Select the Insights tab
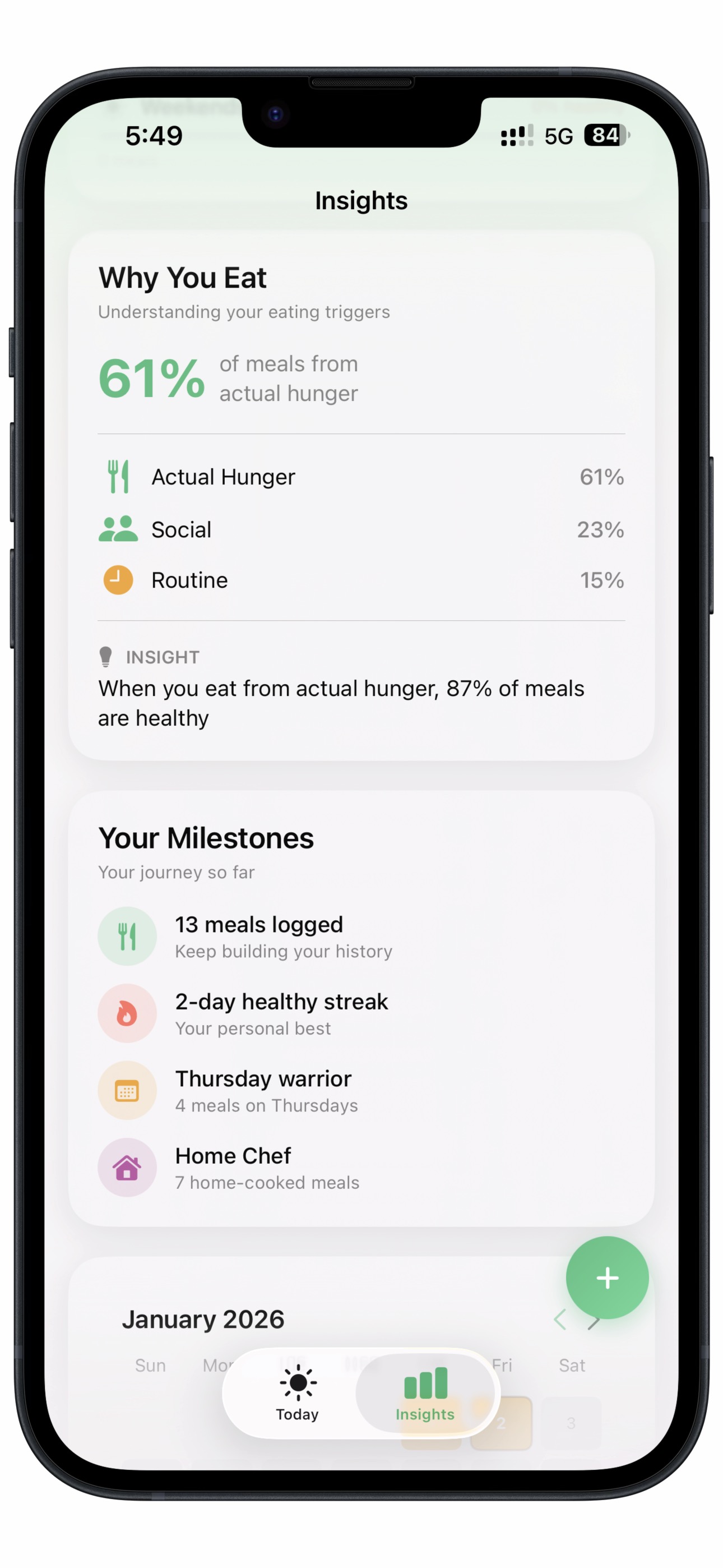Screen dimensions: 723x1568 (x=425, y=1392)
